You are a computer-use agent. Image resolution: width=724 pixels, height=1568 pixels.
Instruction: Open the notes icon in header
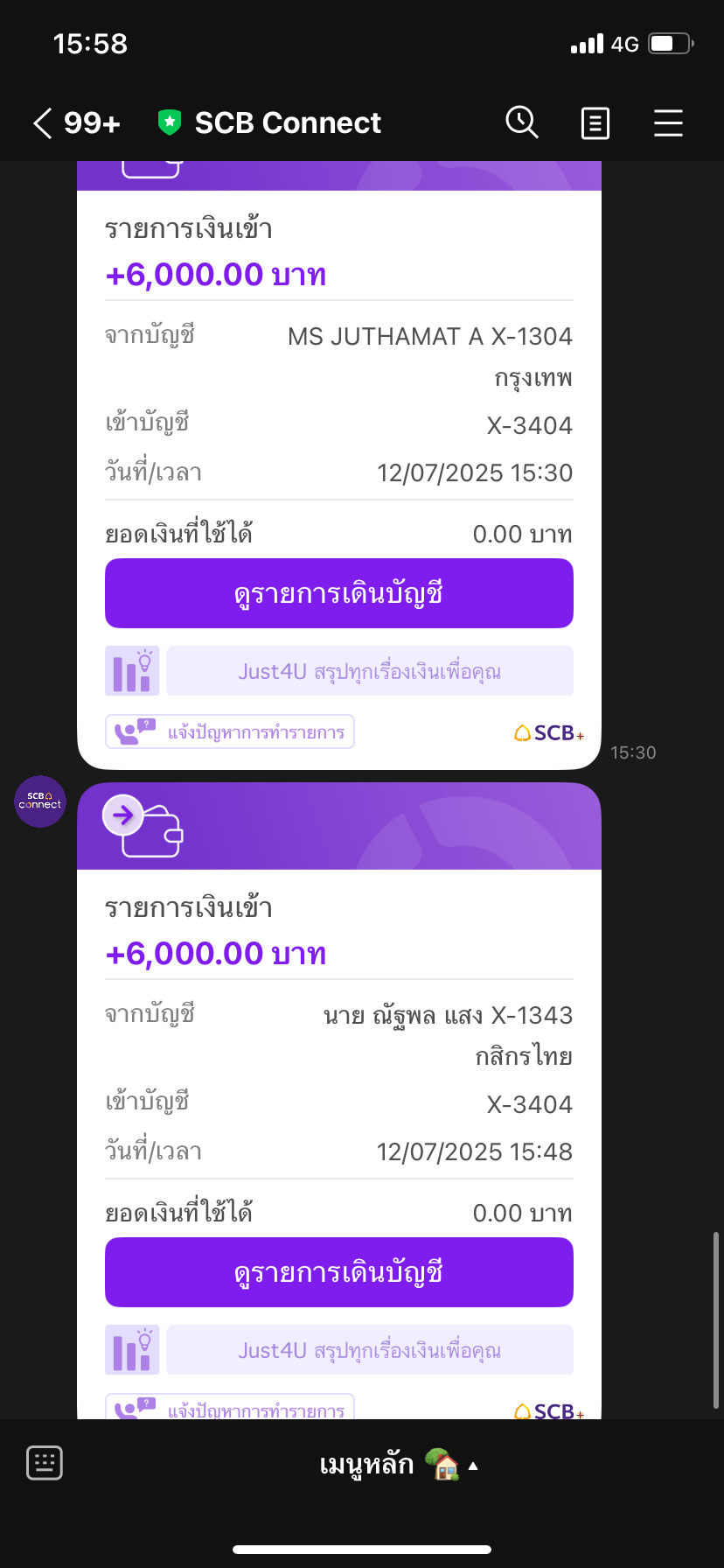[x=595, y=123]
